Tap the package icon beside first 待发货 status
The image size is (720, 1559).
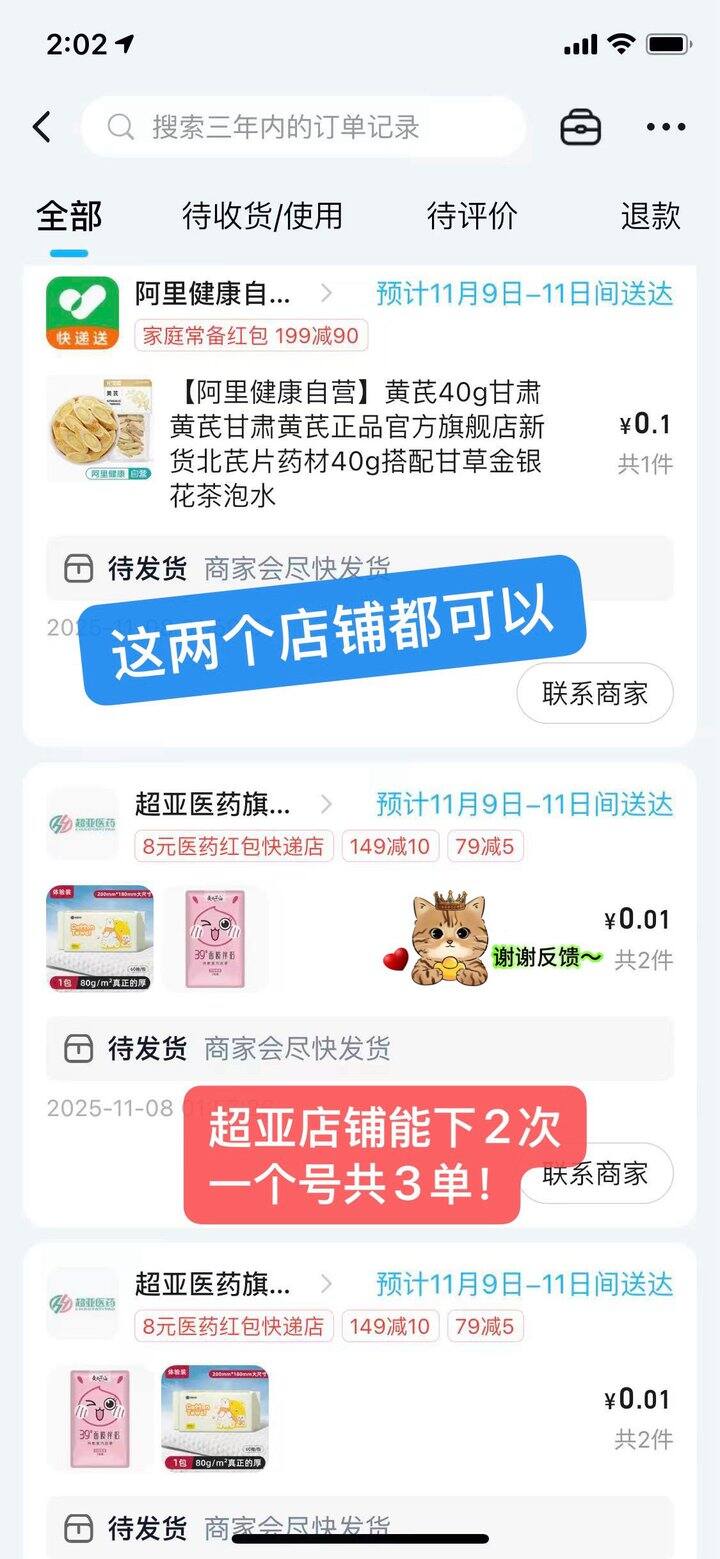click(79, 568)
